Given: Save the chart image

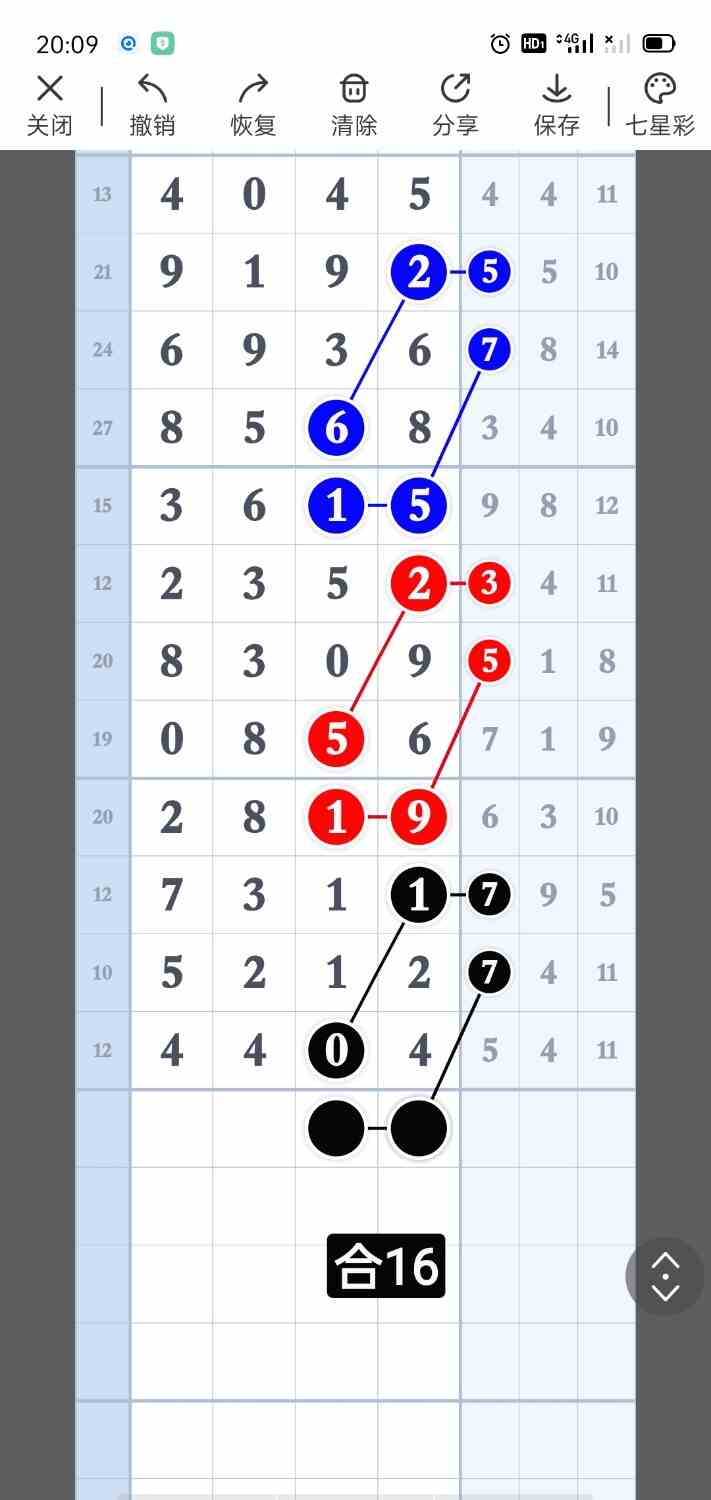Looking at the screenshot, I should tap(556, 105).
